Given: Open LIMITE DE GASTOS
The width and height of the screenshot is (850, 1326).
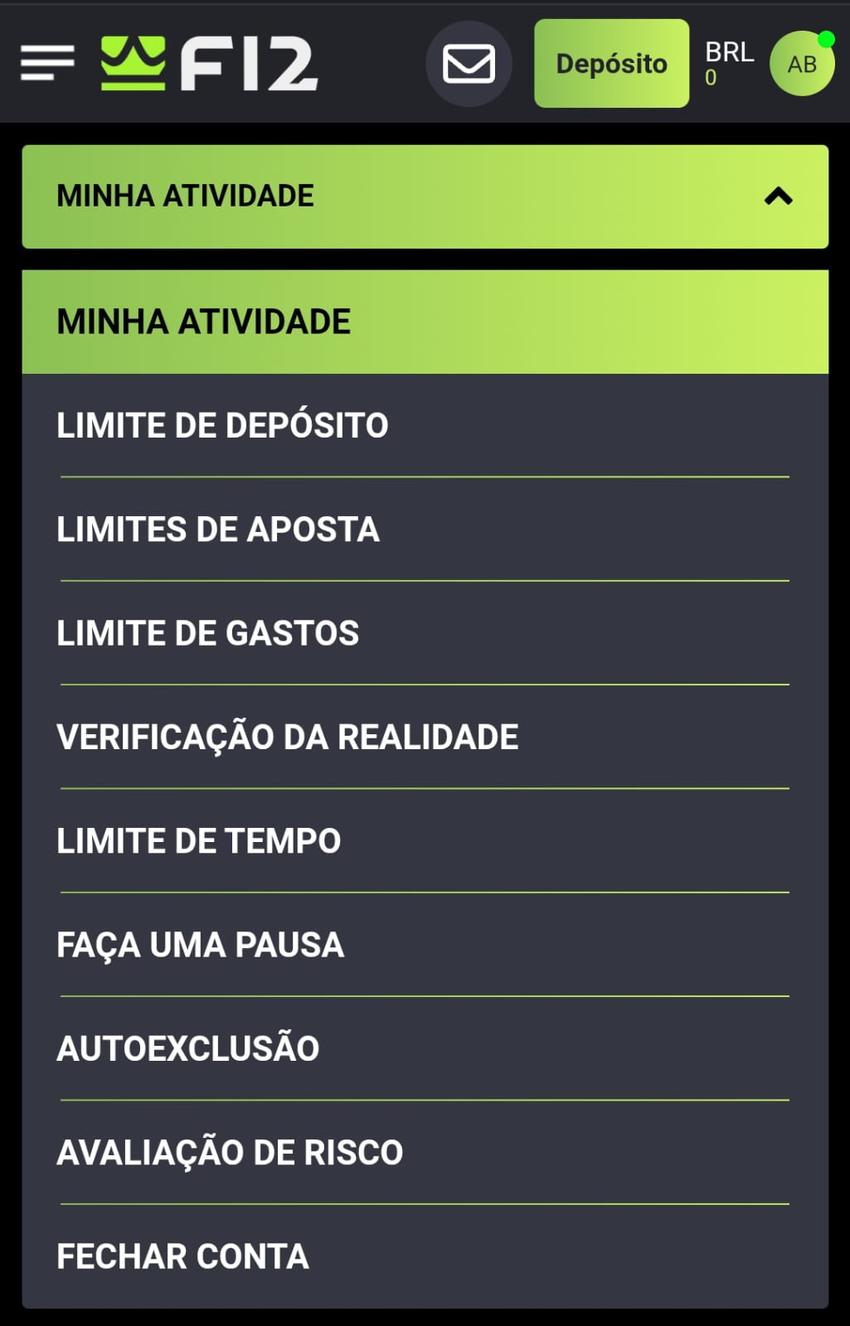Looking at the screenshot, I should 207,633.
